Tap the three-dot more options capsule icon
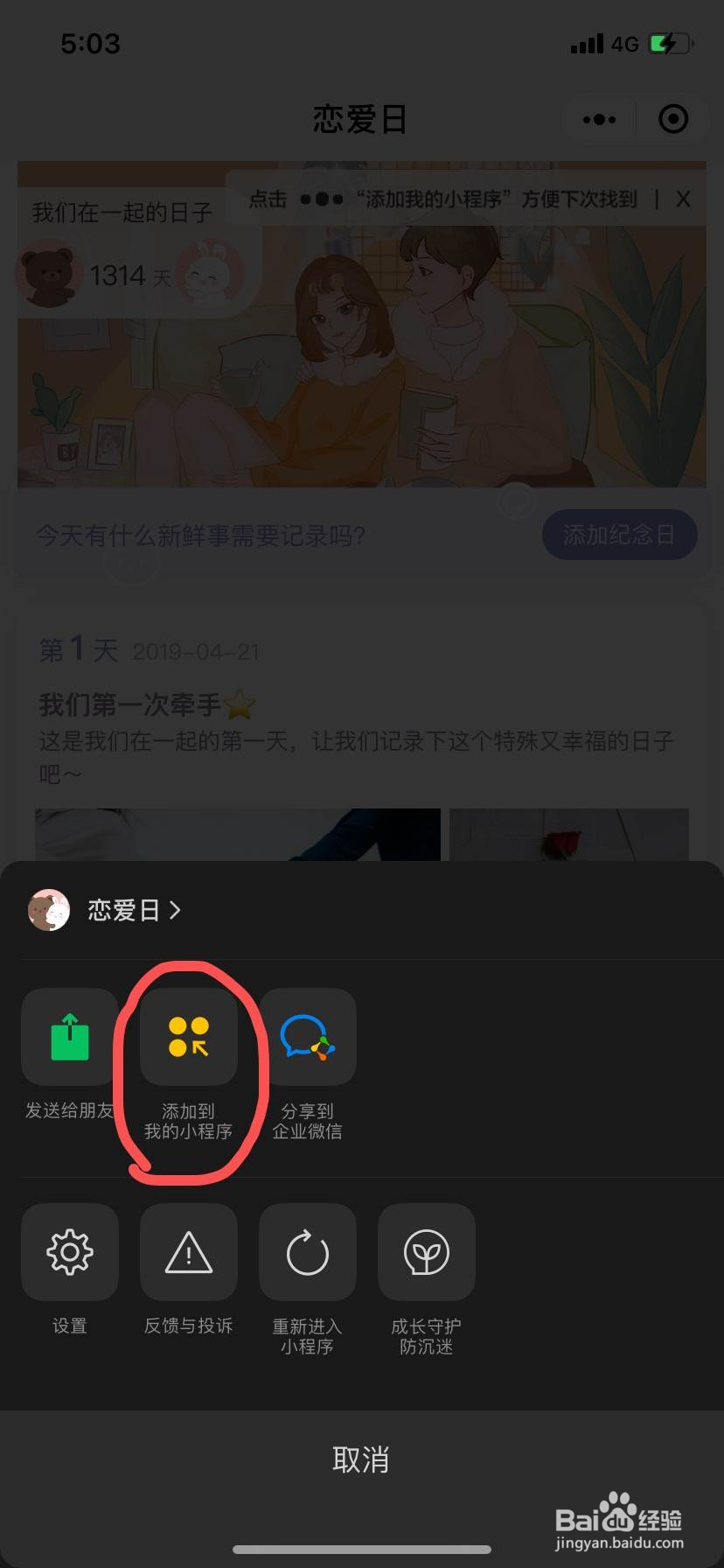Image resolution: width=724 pixels, height=1568 pixels. point(600,119)
